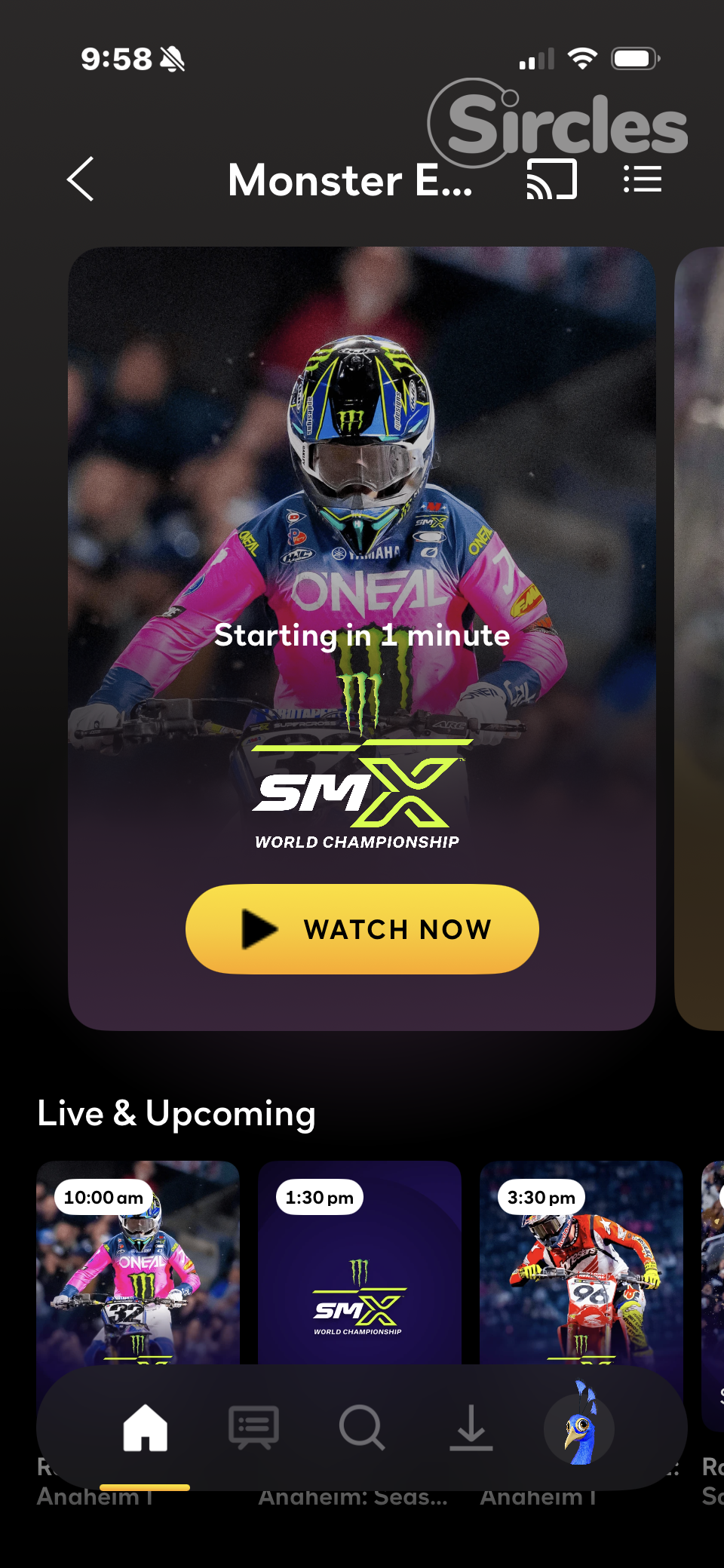Open the 10:00 am upcoming event card
Screen dimensions: 724x1568
tap(138, 1267)
